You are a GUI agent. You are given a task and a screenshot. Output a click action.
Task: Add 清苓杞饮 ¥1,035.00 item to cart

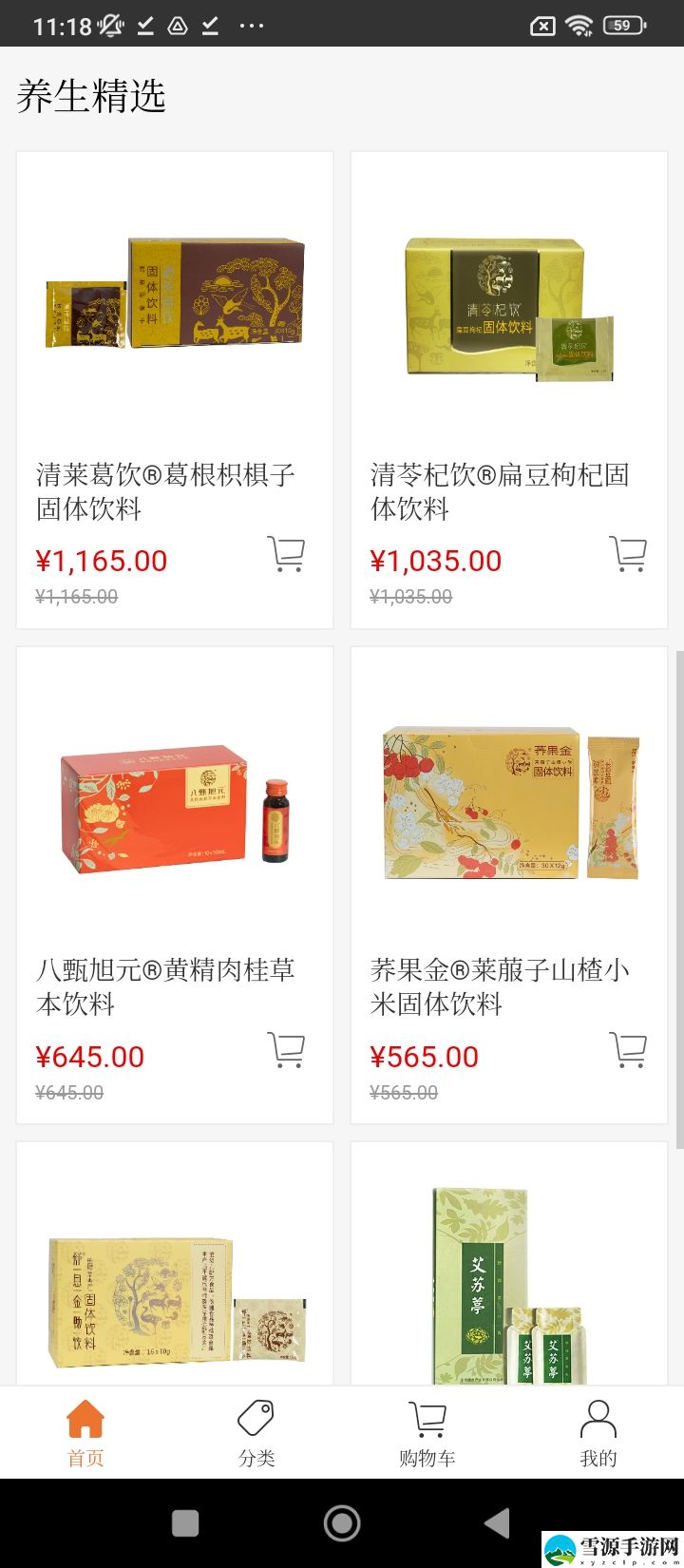(628, 554)
